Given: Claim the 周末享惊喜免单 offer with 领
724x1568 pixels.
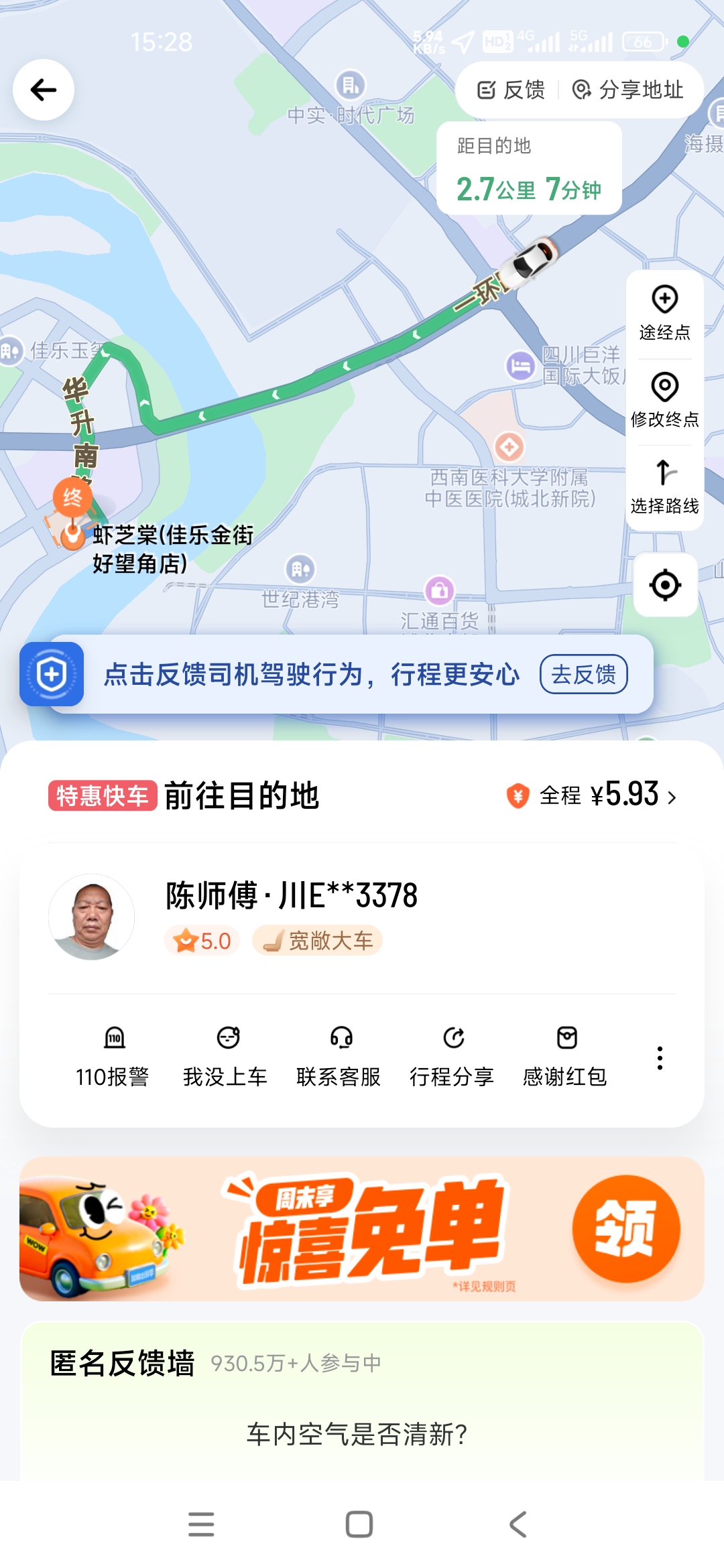Looking at the screenshot, I should click(x=625, y=1229).
